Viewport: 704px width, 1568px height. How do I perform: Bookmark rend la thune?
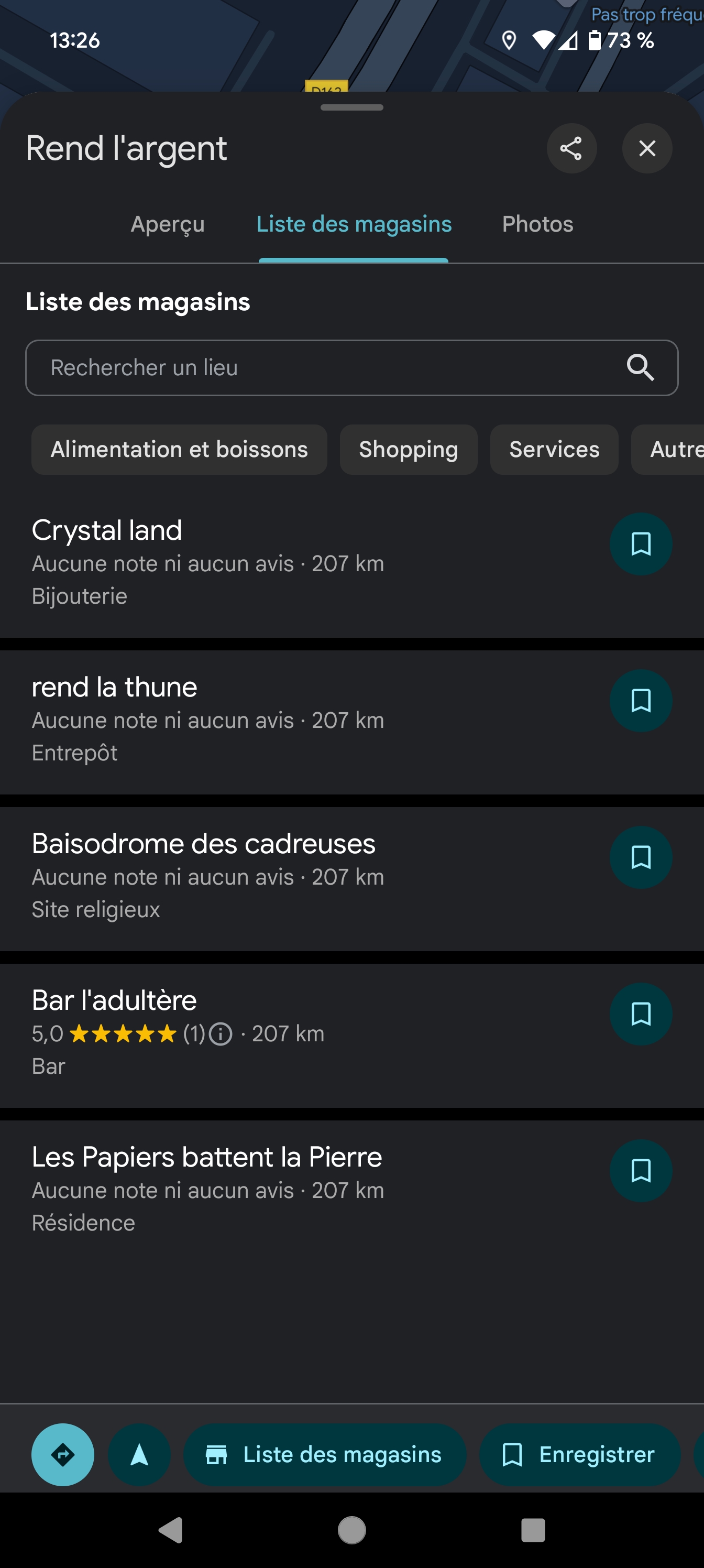coord(641,701)
